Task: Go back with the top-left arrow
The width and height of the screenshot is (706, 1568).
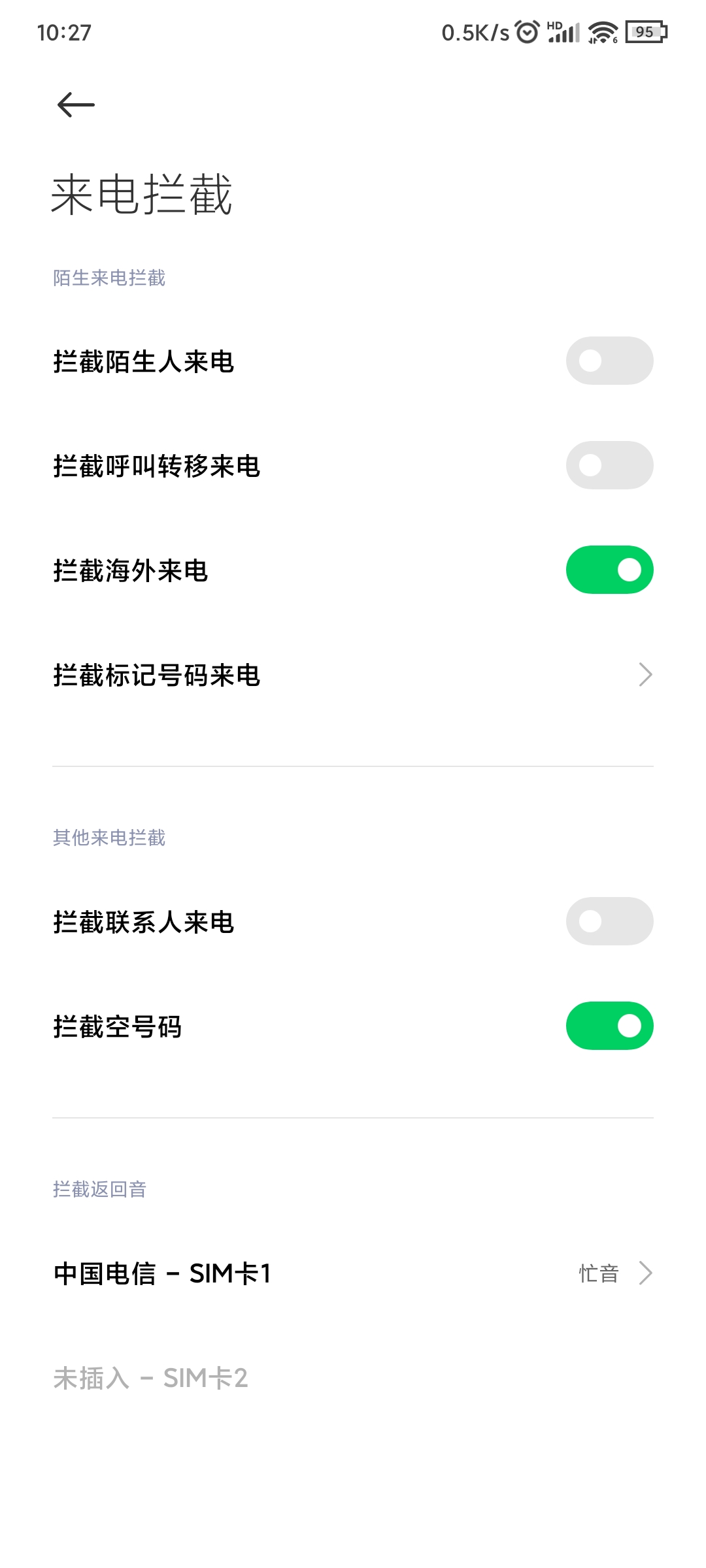Action: pyautogui.click(x=76, y=105)
